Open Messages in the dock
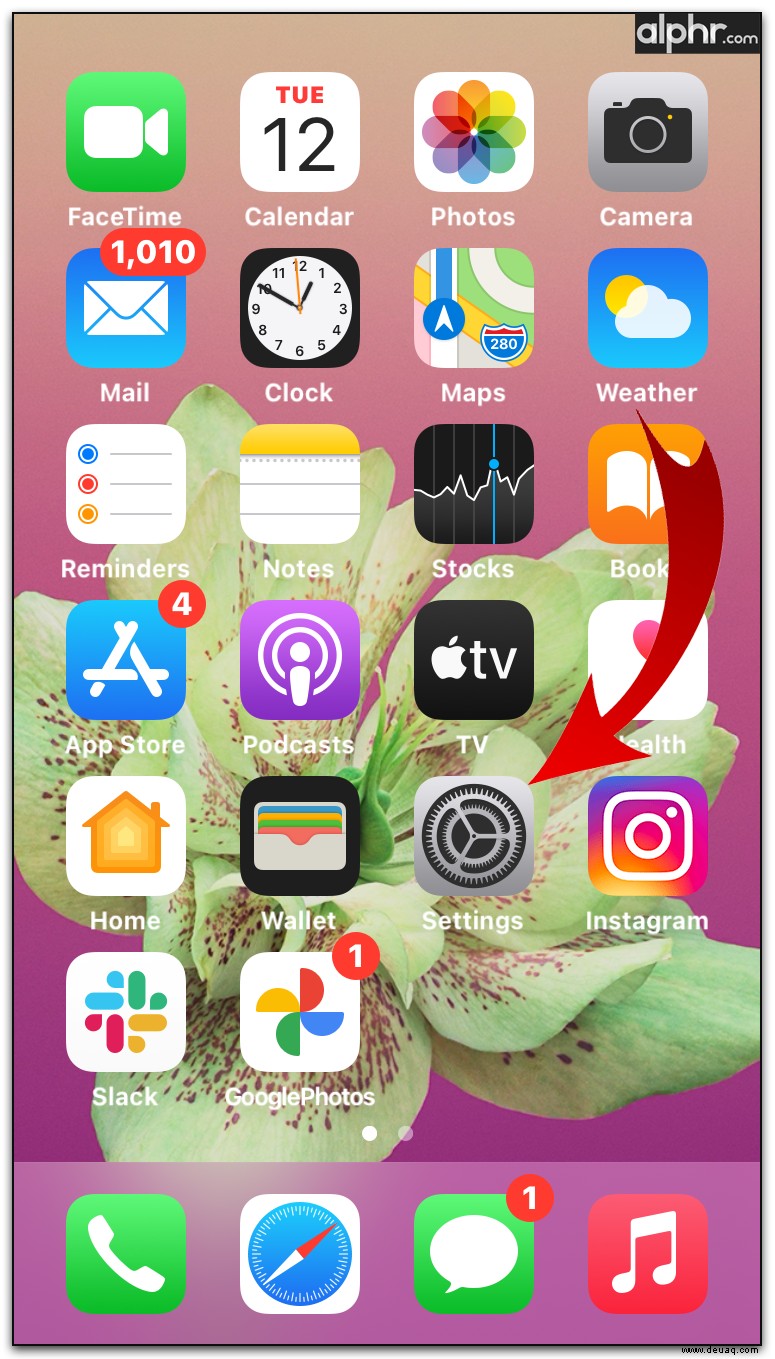The height and width of the screenshot is (1359, 775). coord(474,1254)
